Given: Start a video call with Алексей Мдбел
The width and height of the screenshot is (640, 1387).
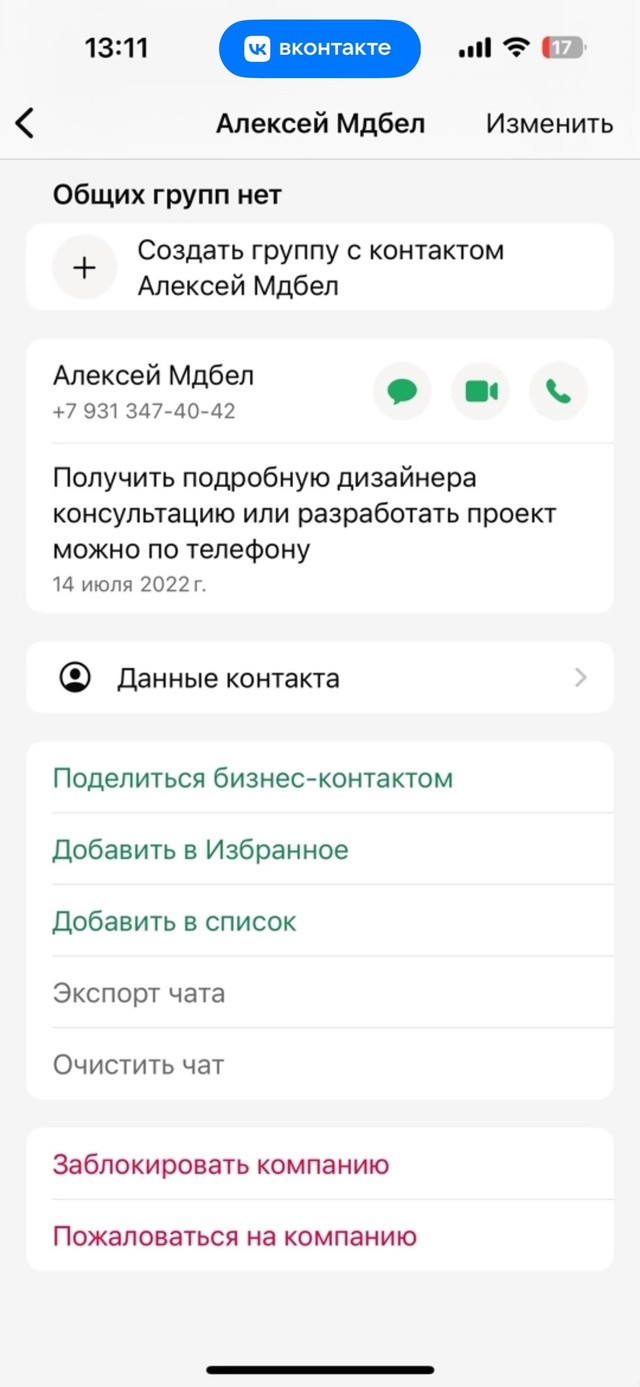Looking at the screenshot, I should (481, 391).
